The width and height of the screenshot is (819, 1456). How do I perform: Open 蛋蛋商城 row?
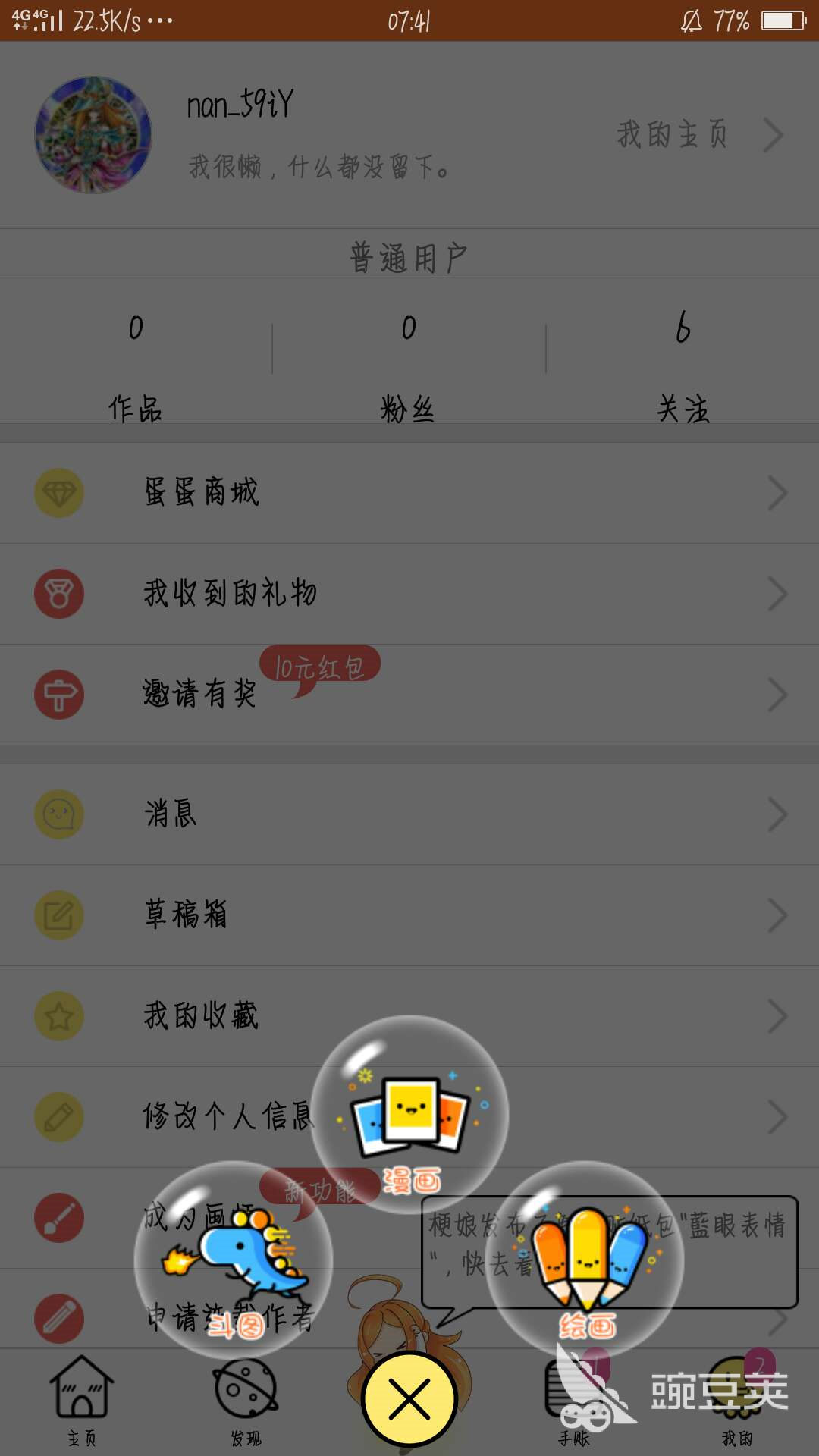409,493
